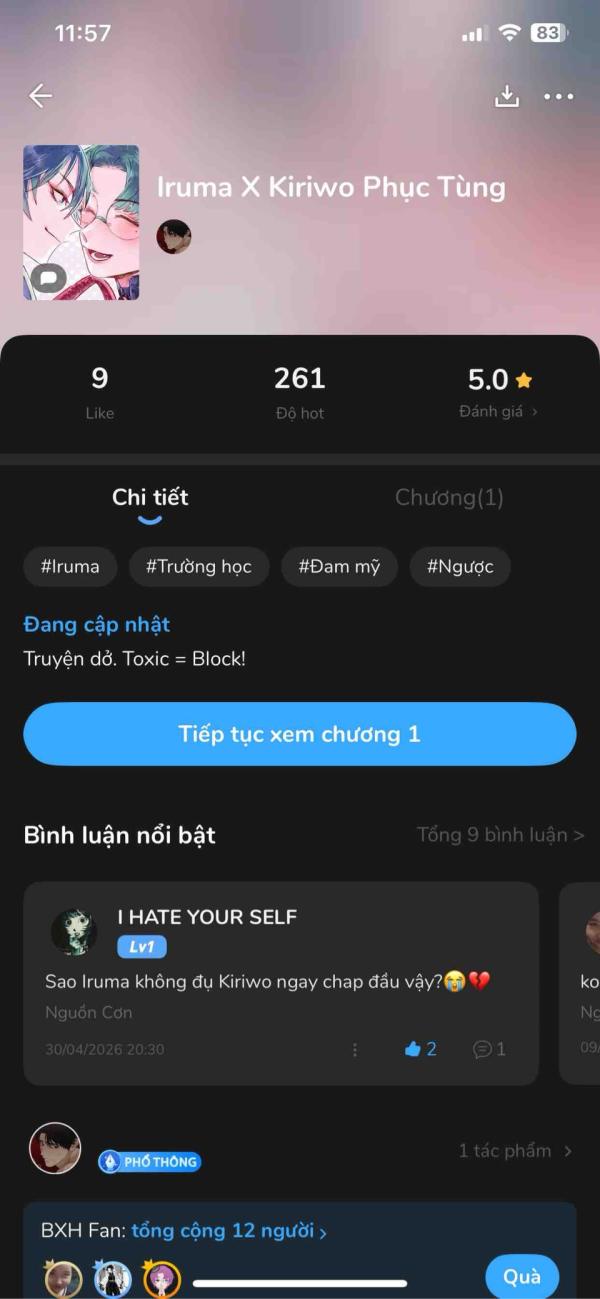This screenshot has width=600, height=1299.
Task: Tap the Quà gift button
Action: pos(522,1277)
